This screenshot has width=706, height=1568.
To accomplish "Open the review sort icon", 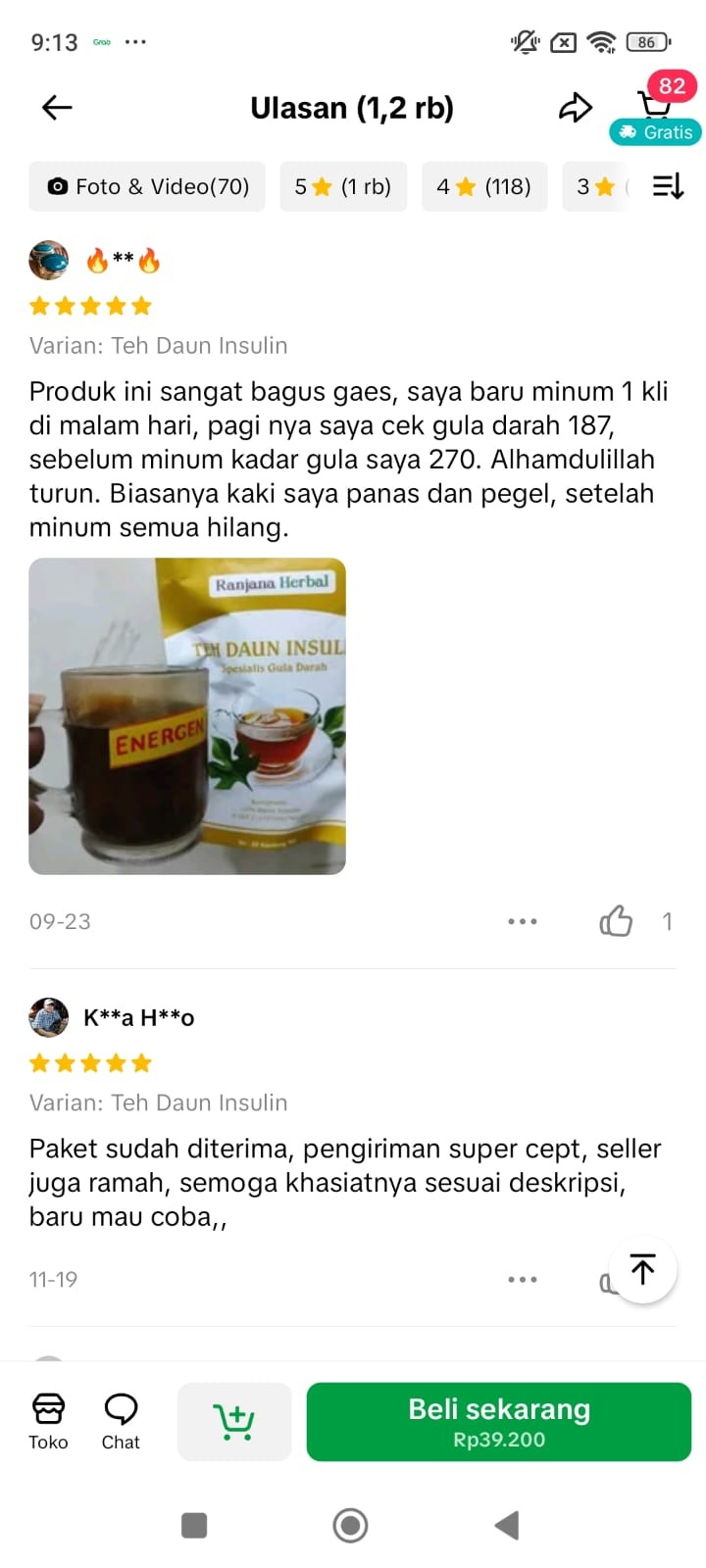I will click(x=668, y=186).
